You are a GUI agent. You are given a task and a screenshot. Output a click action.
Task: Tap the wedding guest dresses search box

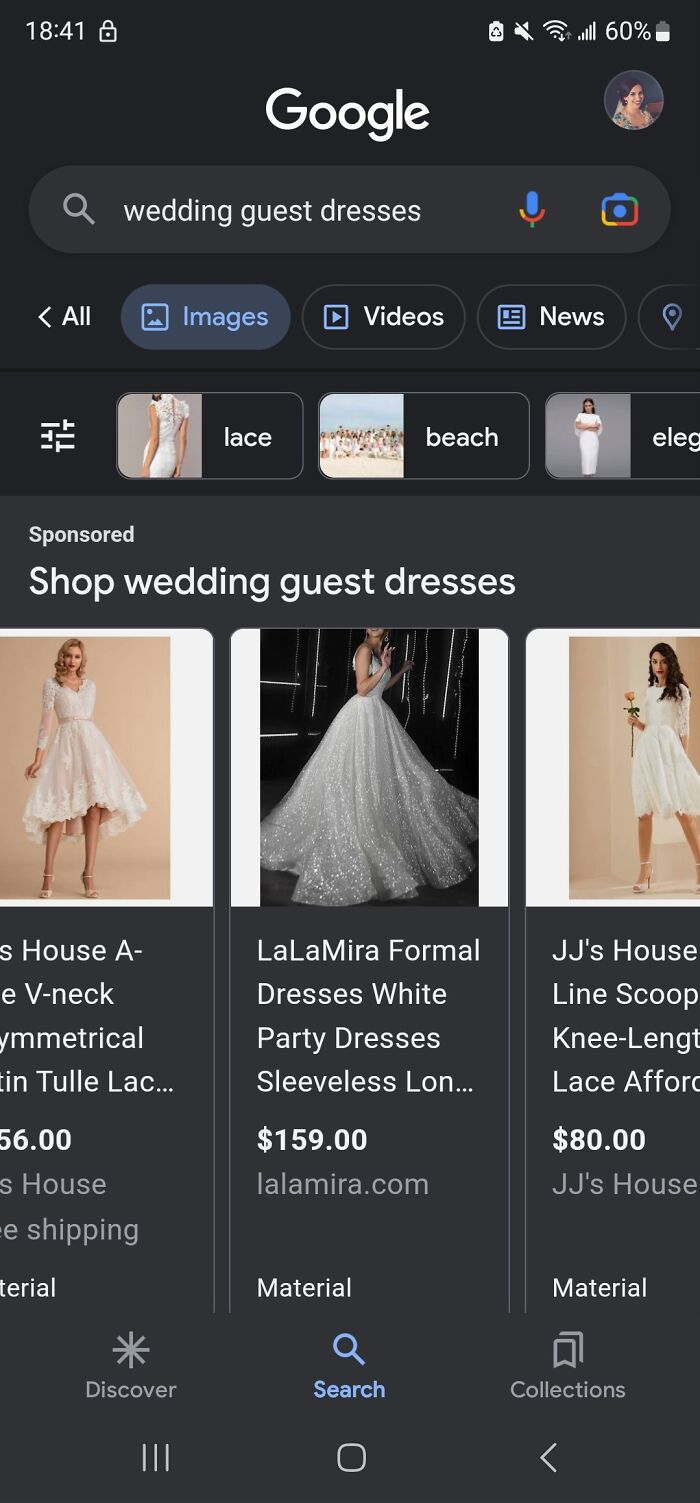(272, 211)
